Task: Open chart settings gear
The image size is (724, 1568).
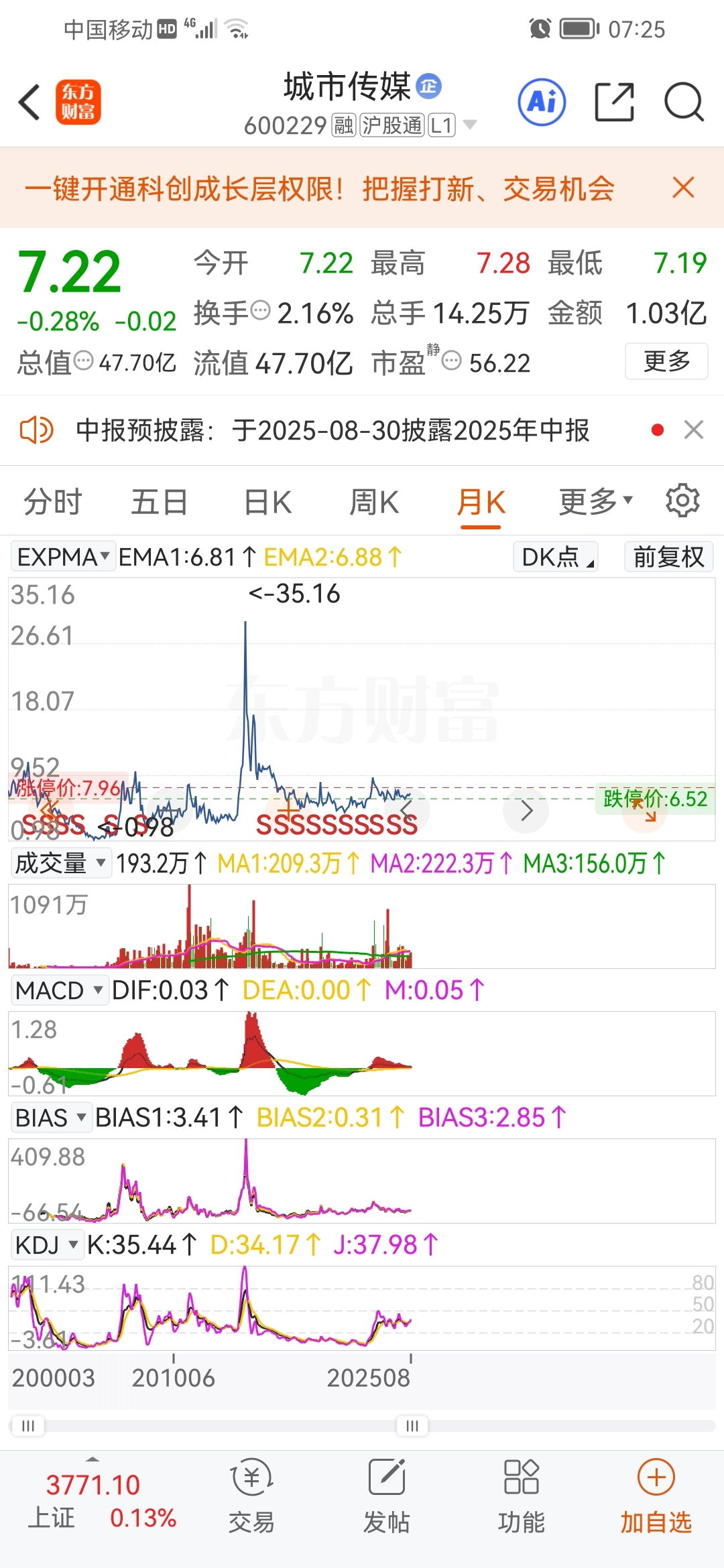Action: tap(682, 501)
